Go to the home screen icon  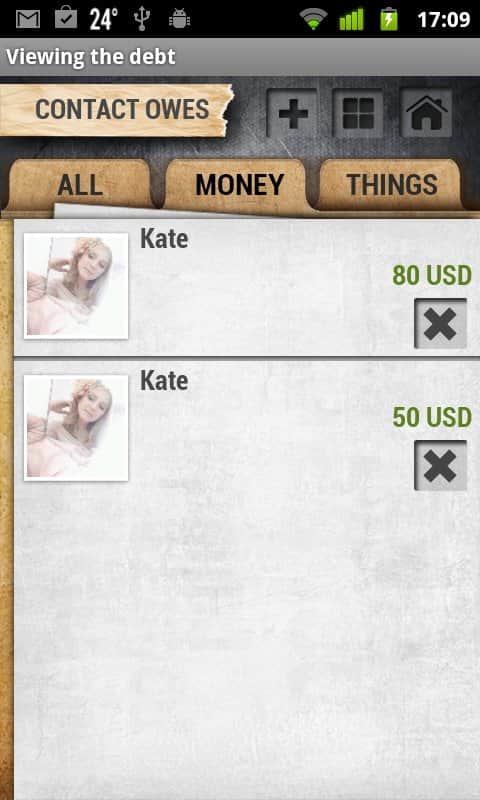click(426, 113)
